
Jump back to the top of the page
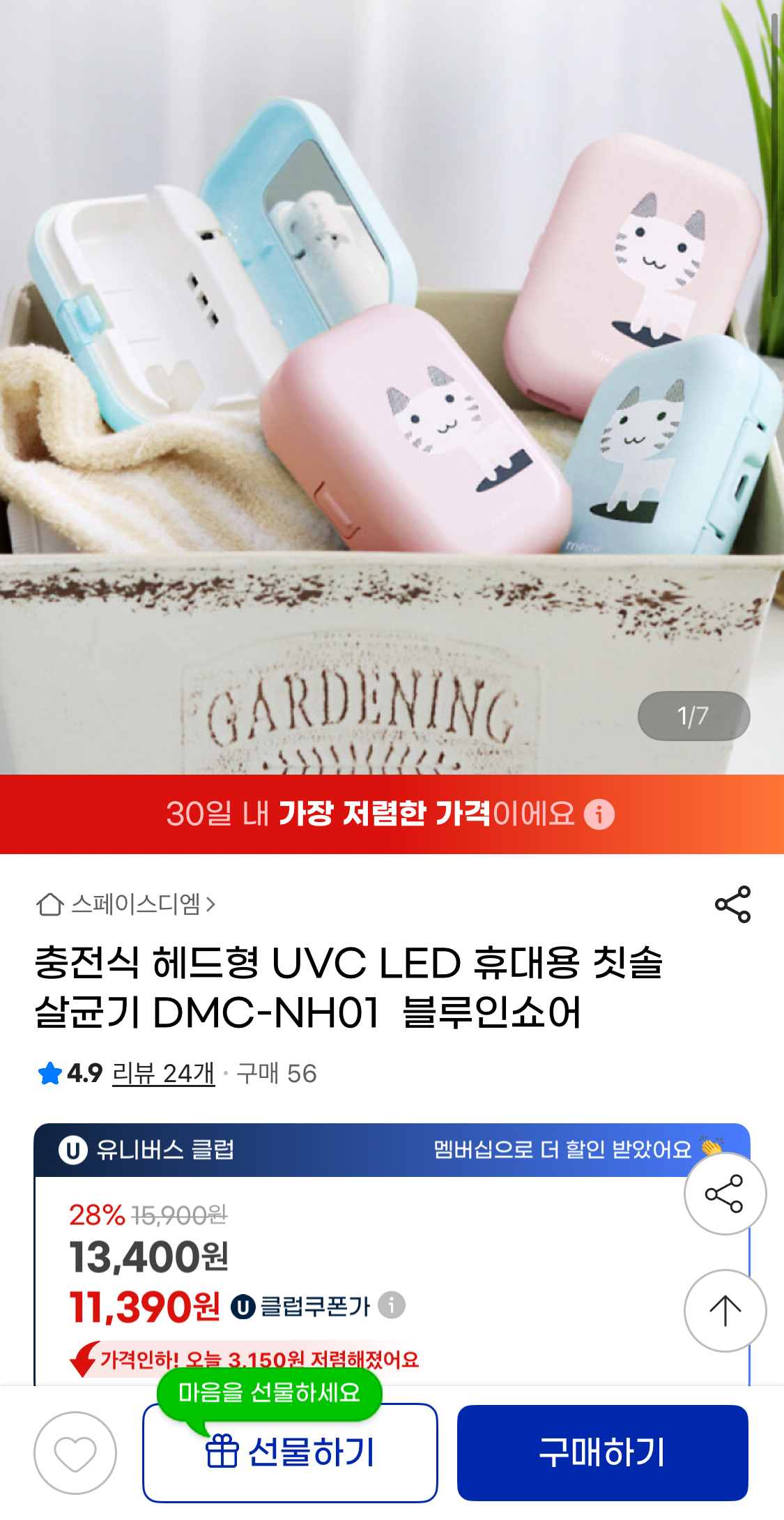pyautogui.click(x=725, y=1310)
